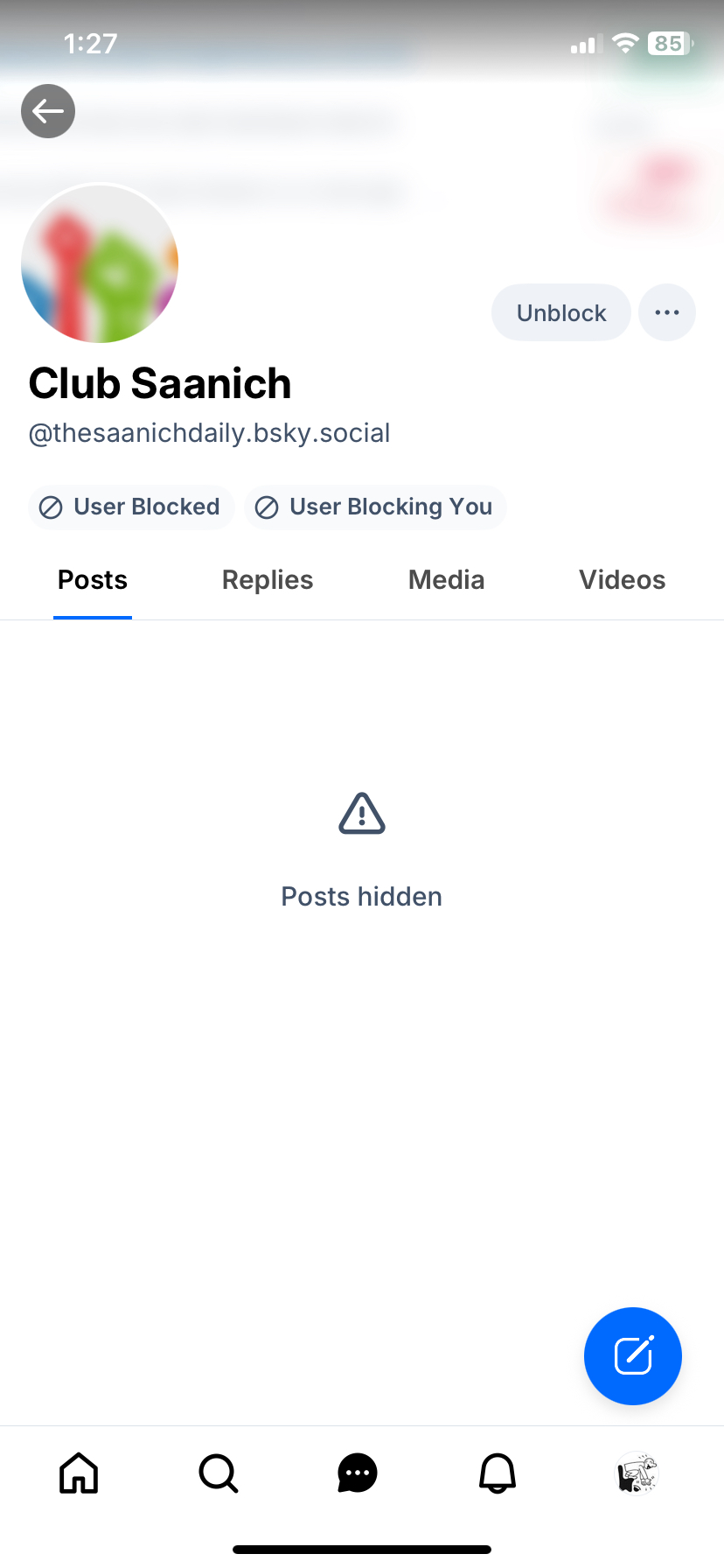
Task: Open the chat messages tab
Action: 358,1473
